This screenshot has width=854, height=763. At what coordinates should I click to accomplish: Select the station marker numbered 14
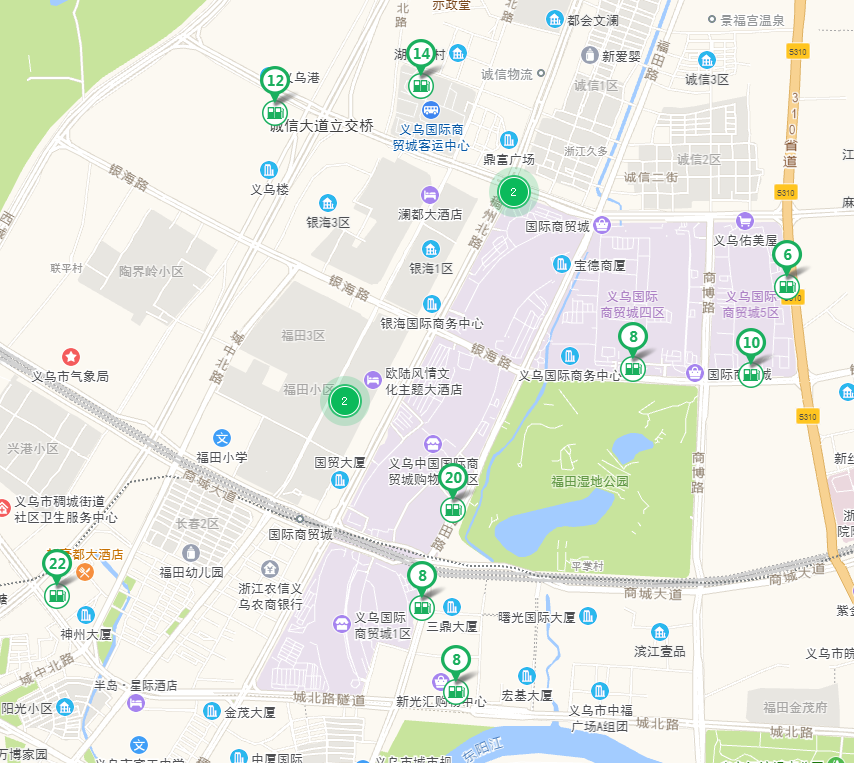coord(421,69)
